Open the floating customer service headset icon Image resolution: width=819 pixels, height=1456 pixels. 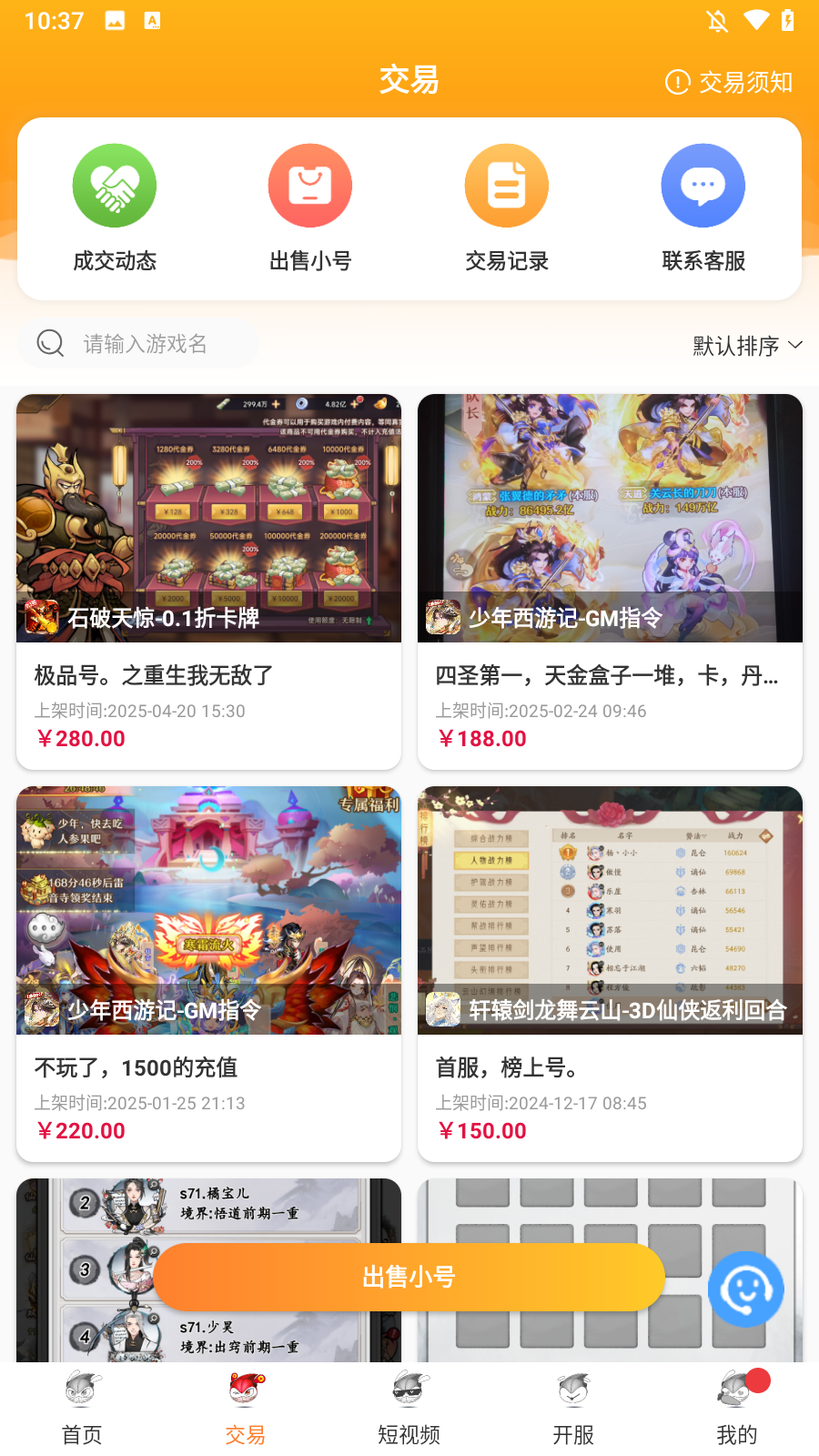[745, 1289]
